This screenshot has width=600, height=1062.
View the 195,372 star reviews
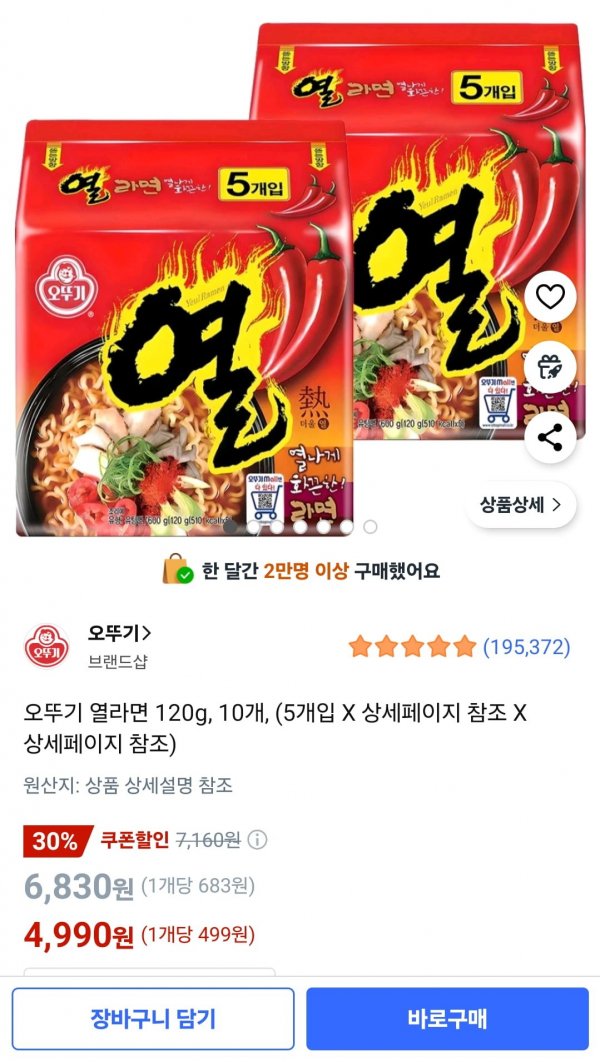click(459, 647)
